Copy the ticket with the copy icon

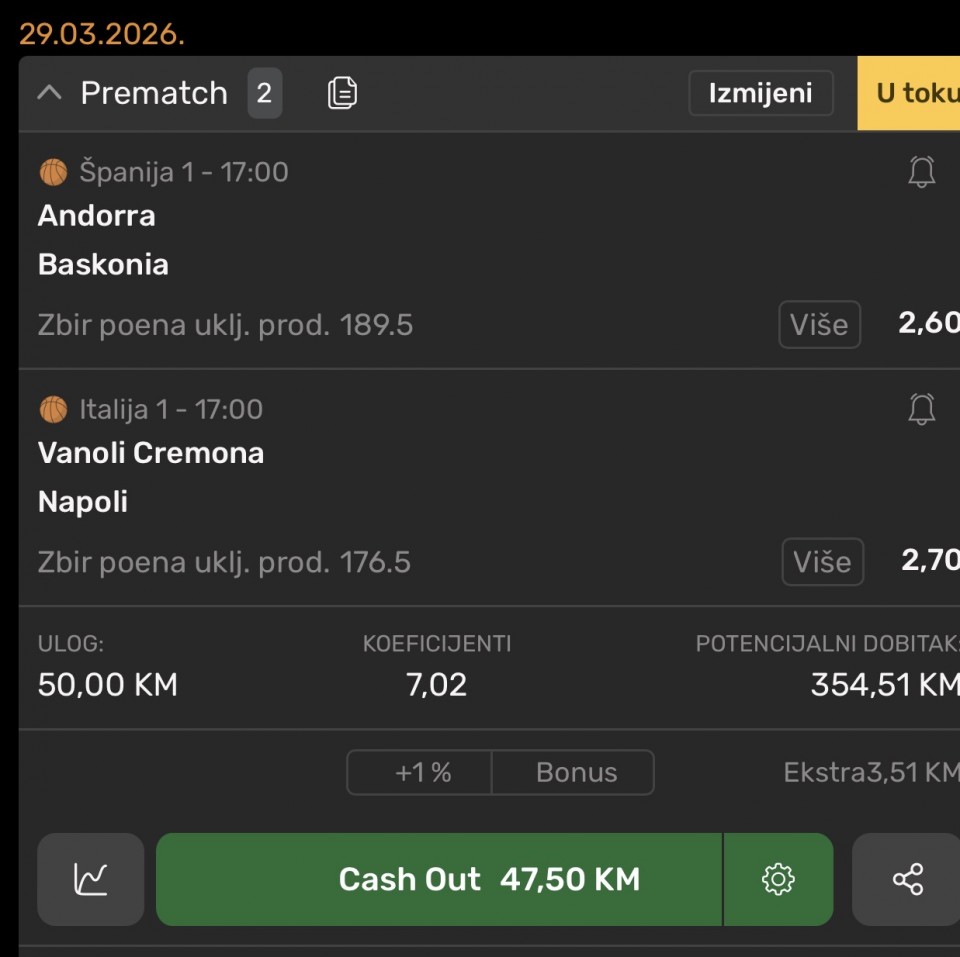(342, 94)
